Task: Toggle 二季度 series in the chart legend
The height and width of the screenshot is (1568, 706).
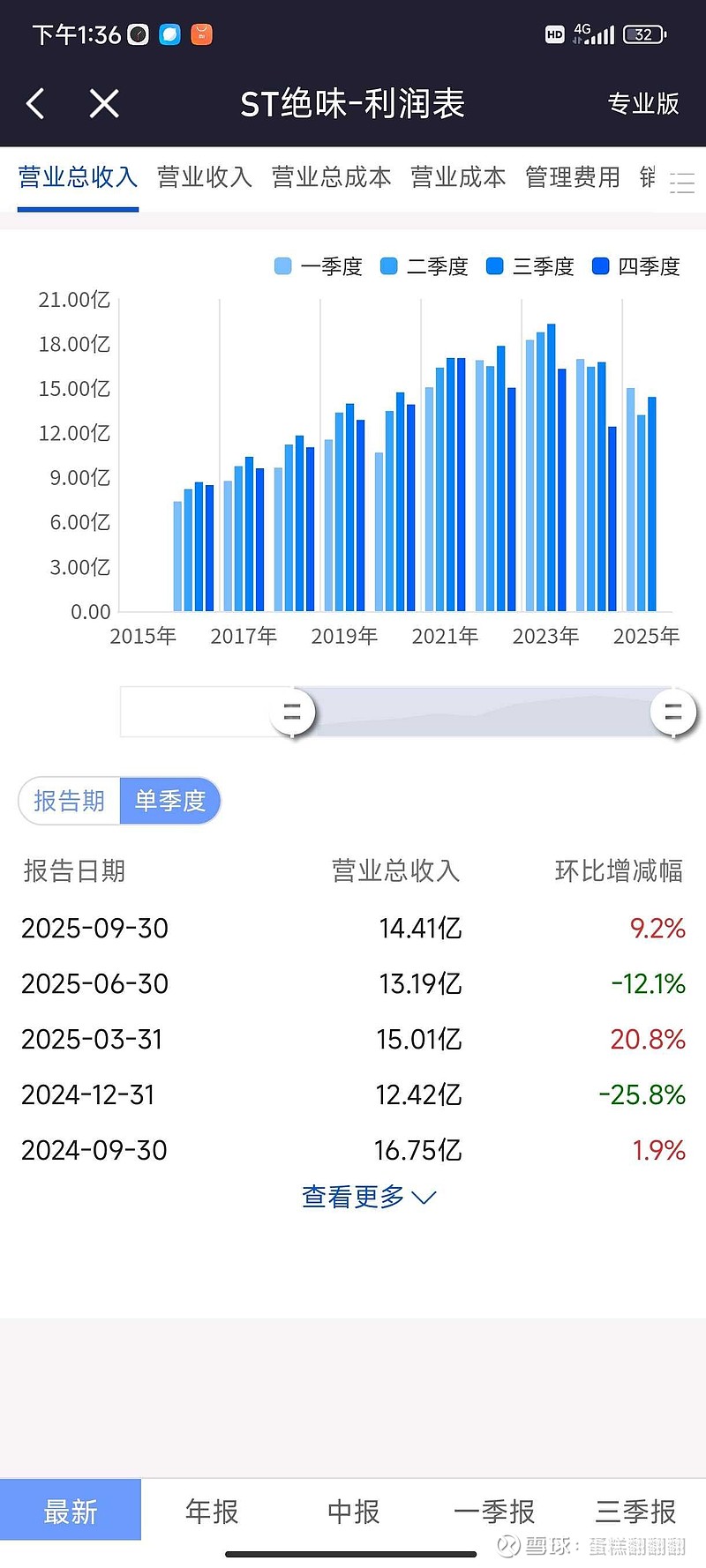Action: [424, 266]
